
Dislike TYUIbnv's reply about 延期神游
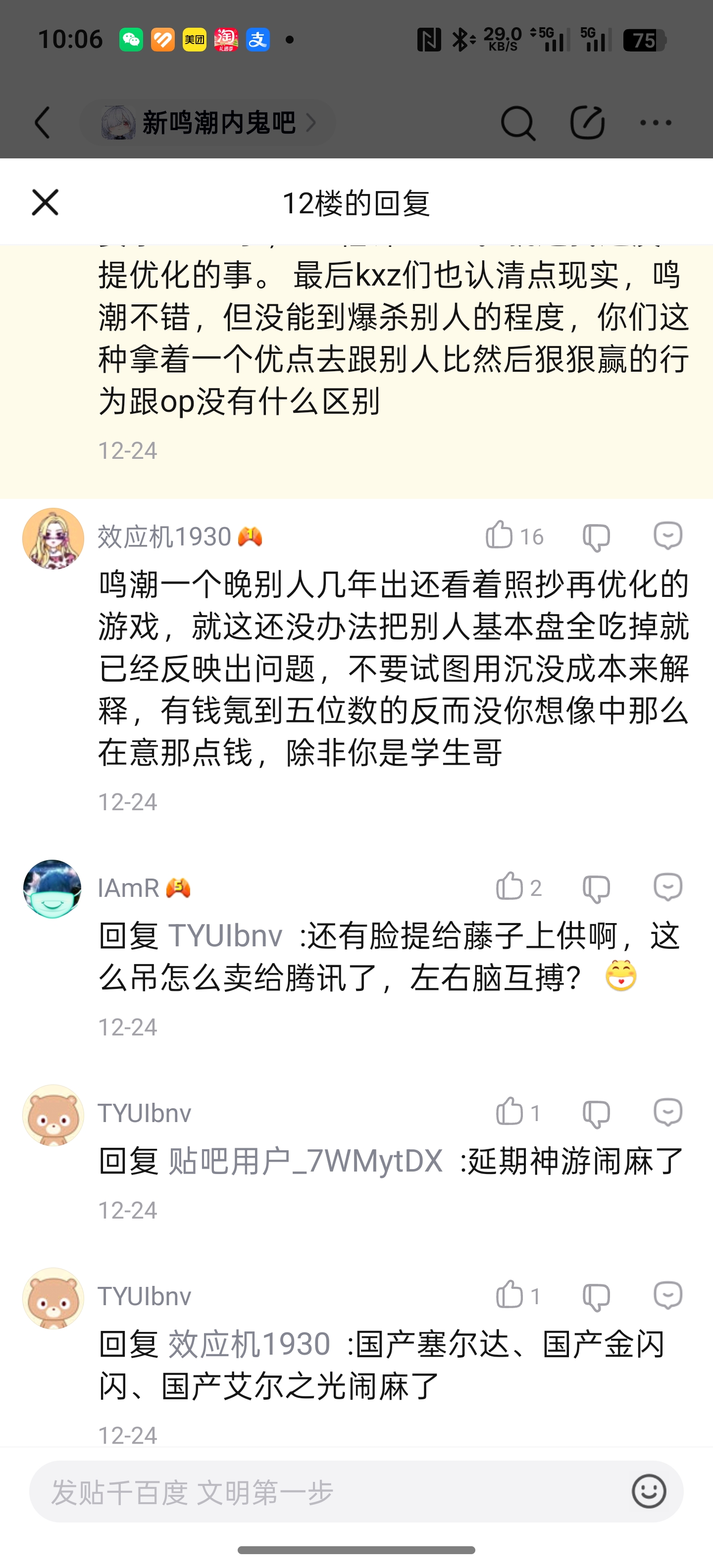point(596,1113)
